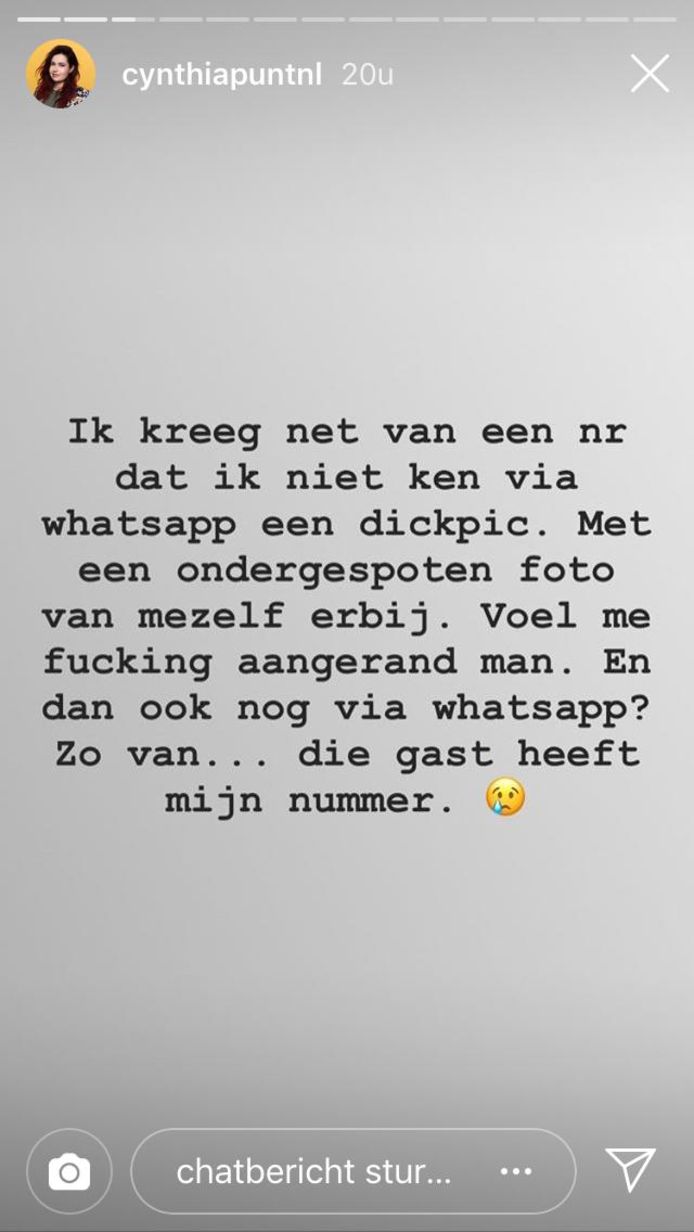
Task: Focus the chatbericht sturen message field
Action: (315, 1171)
